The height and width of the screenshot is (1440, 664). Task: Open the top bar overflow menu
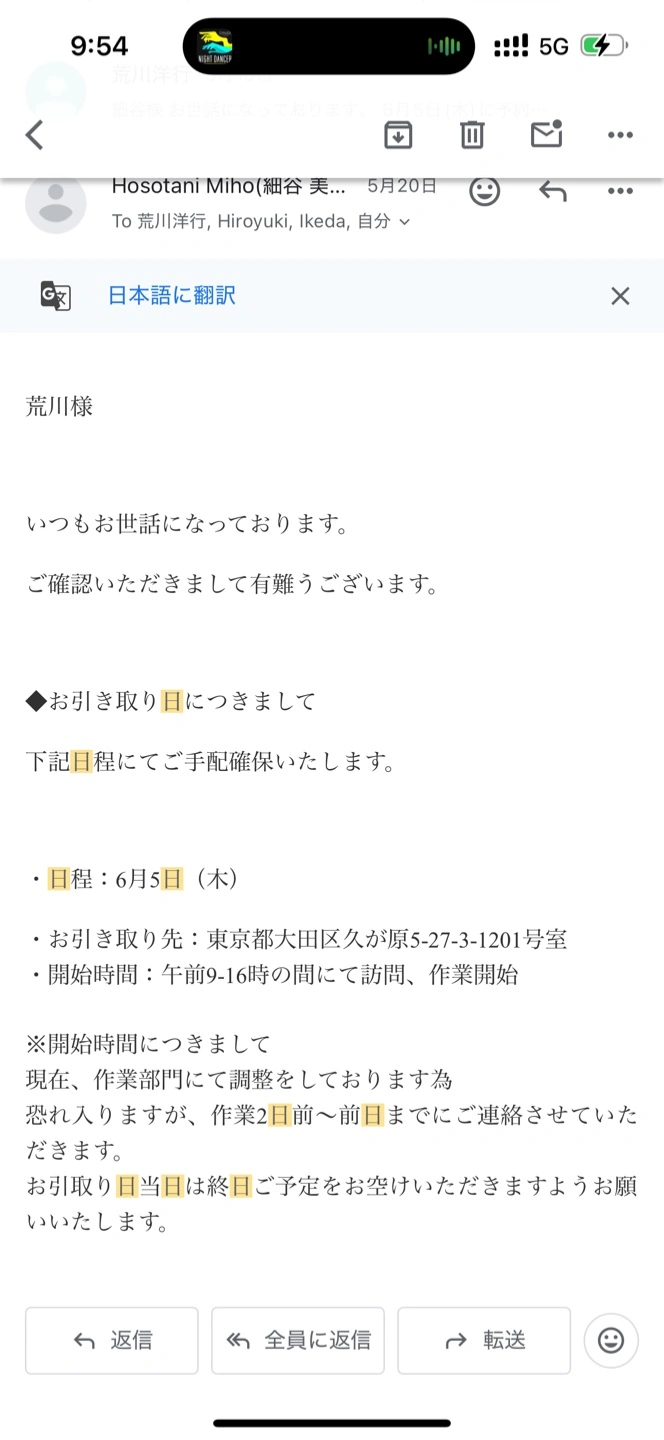tap(620, 135)
